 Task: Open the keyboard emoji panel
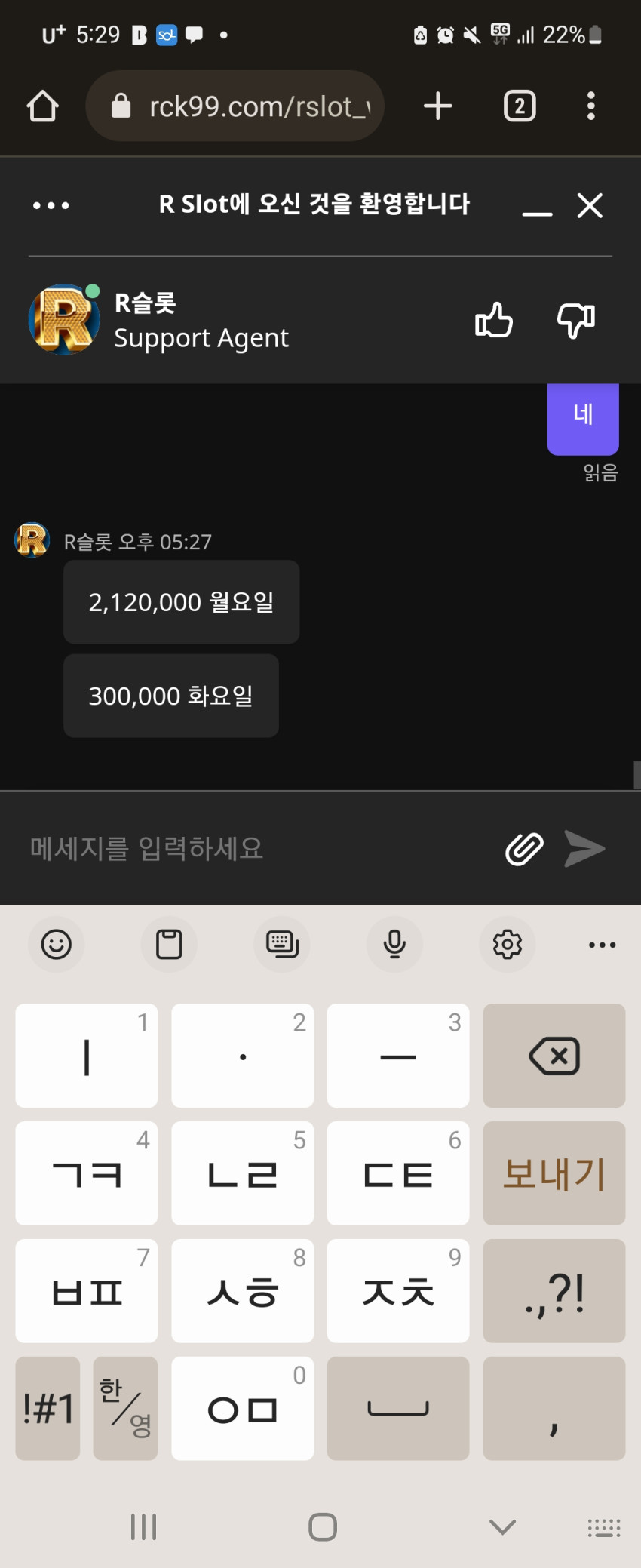pos(57,944)
